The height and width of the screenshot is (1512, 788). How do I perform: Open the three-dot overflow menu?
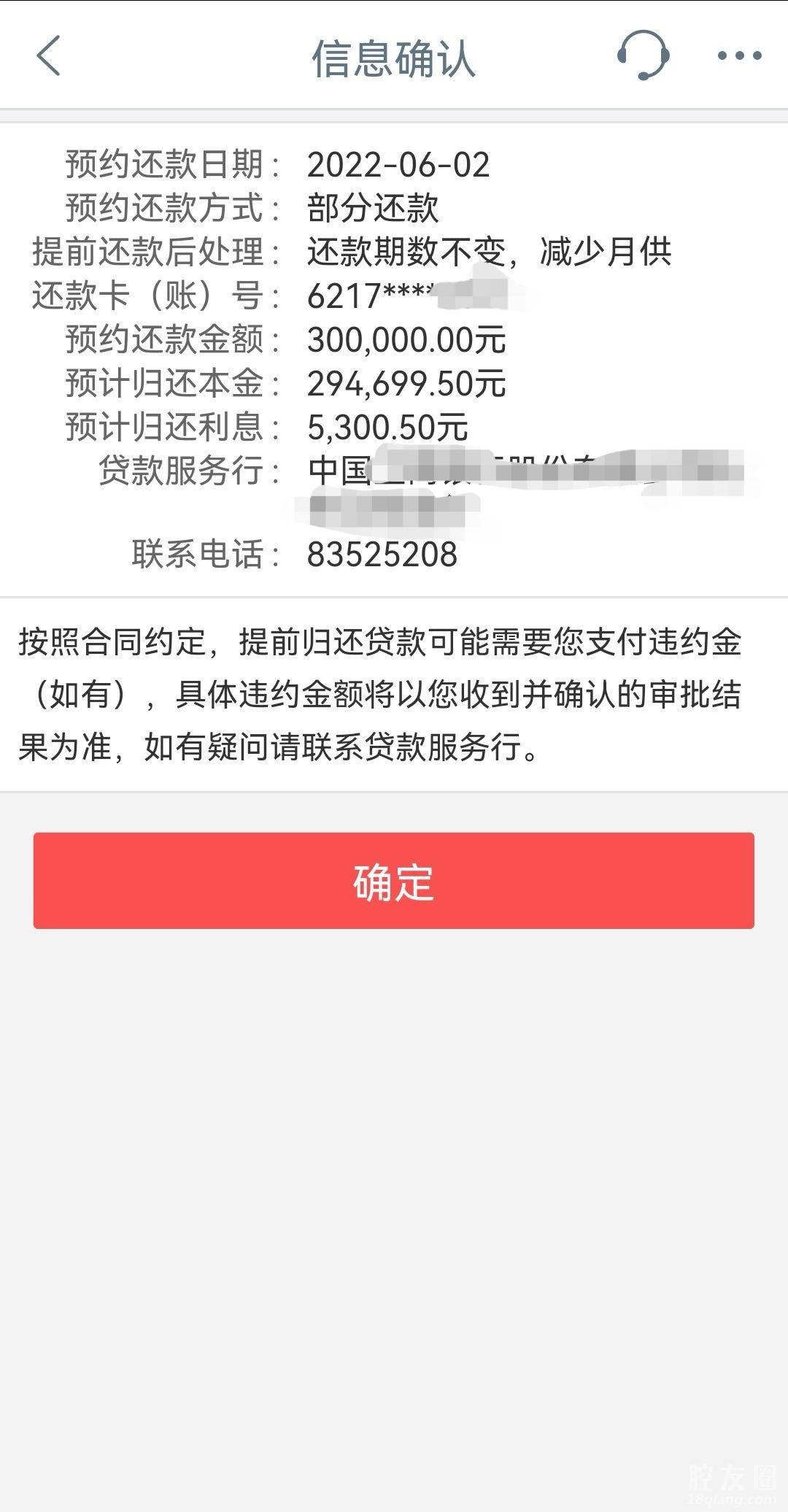point(739,55)
